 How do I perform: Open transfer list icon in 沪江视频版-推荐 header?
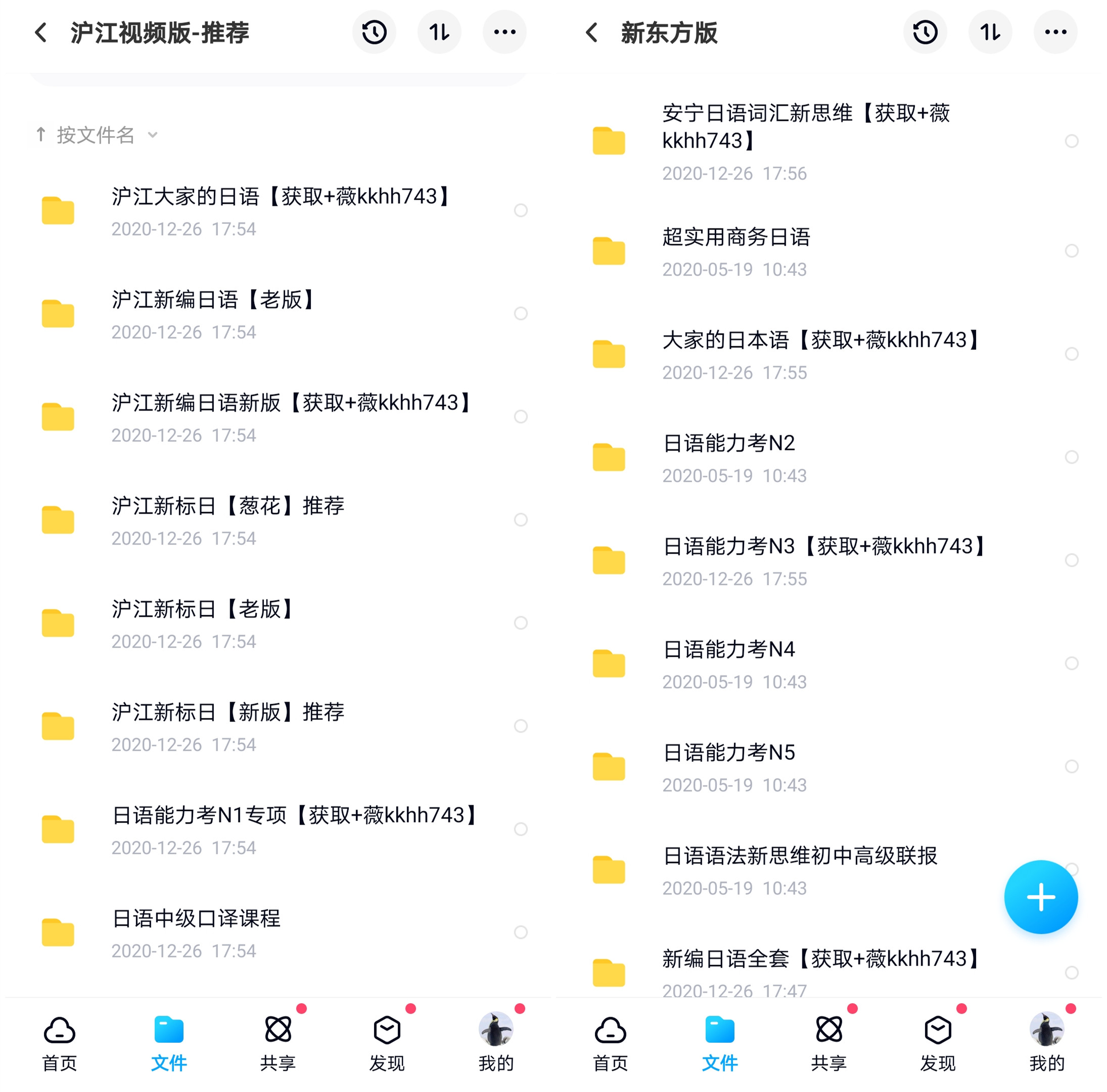pos(439,33)
